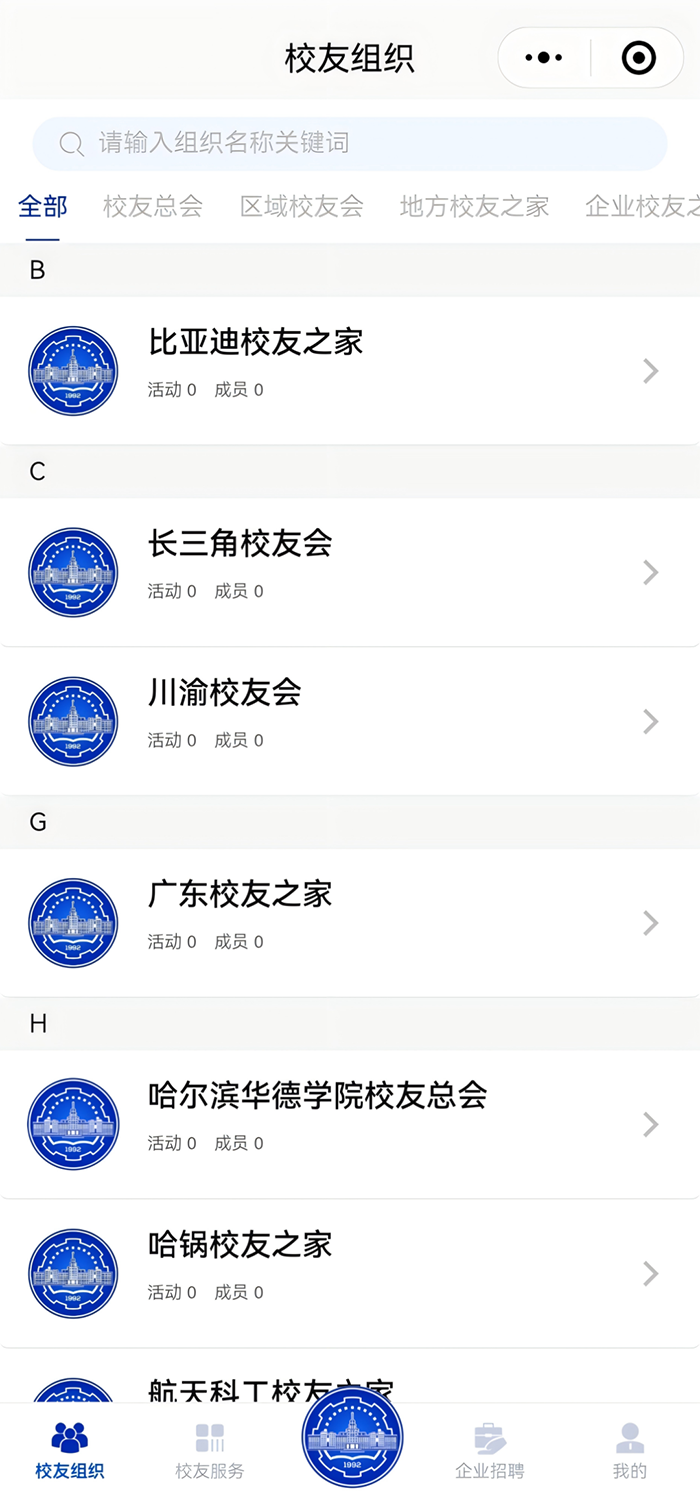Screen dimensions: 700x1500
Task: Select the 全部 tab
Action: [x=43, y=206]
